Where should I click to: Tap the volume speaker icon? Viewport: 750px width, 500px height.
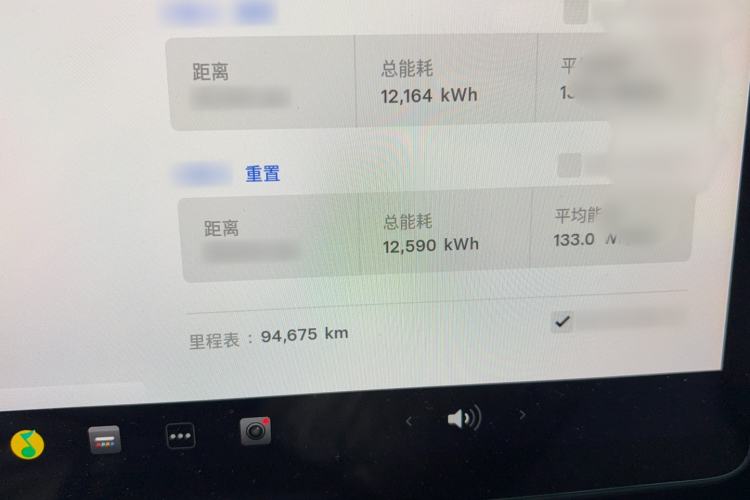click(464, 418)
